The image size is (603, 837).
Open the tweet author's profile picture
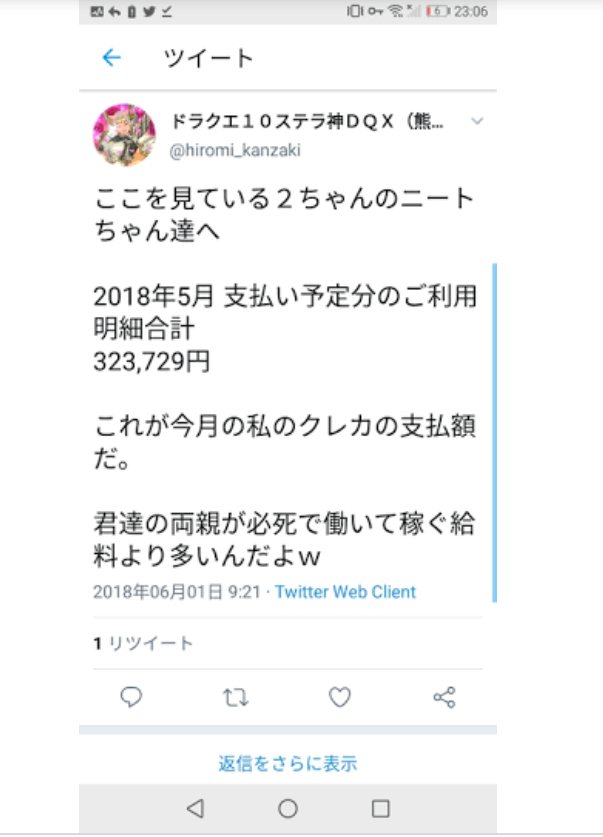(x=124, y=135)
